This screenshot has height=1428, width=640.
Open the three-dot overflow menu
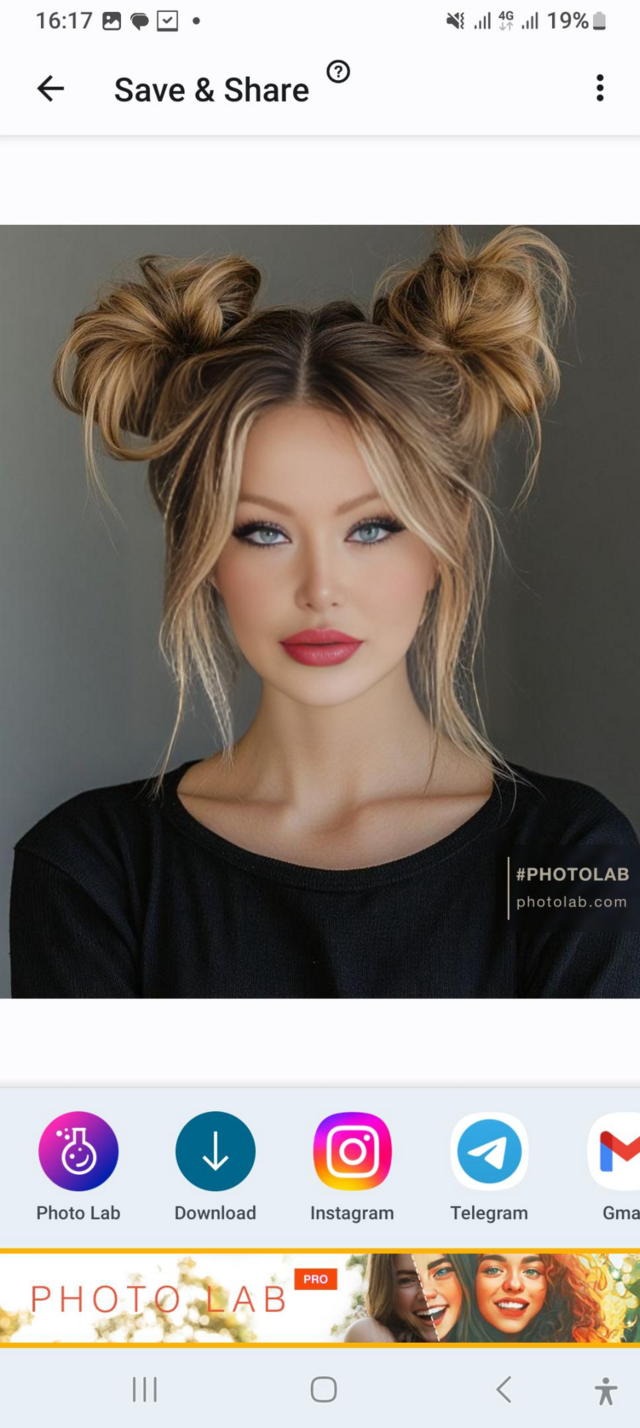coord(599,89)
